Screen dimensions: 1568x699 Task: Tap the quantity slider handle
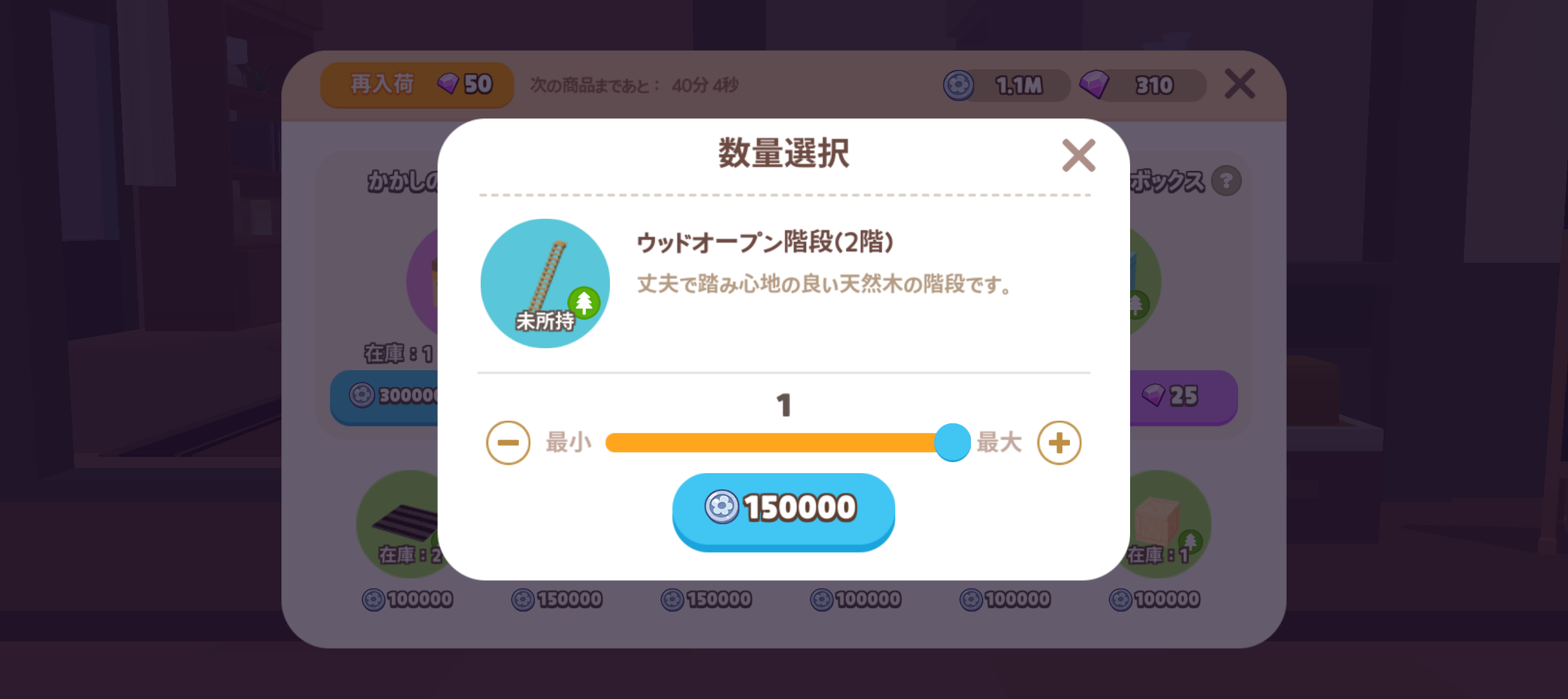(952, 443)
